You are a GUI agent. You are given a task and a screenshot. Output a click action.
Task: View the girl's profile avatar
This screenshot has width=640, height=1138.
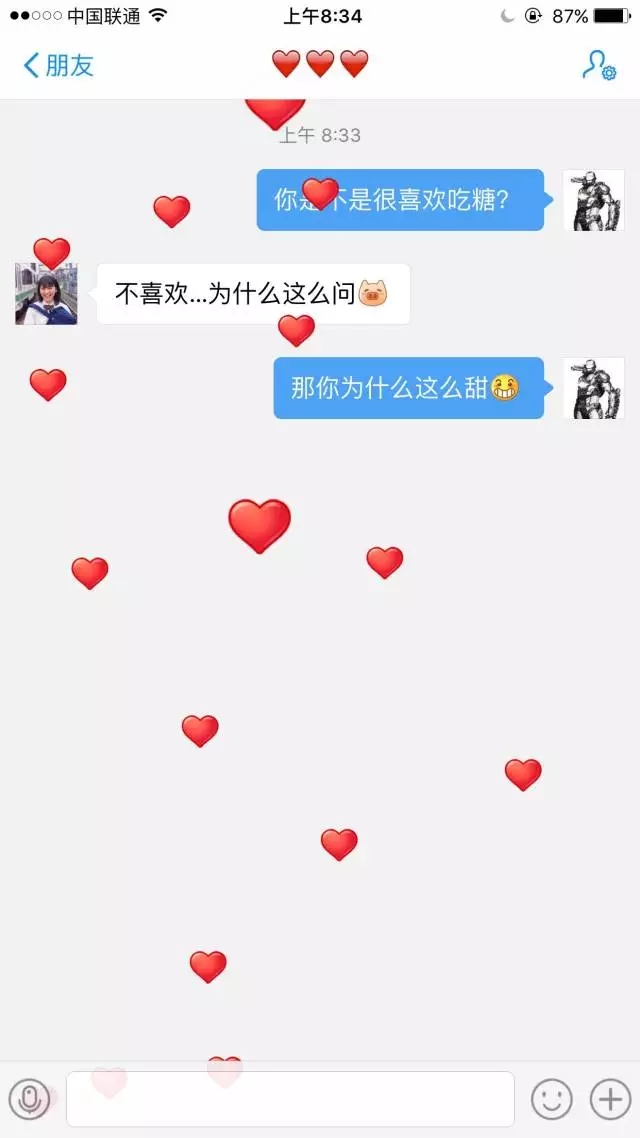pos(46,294)
